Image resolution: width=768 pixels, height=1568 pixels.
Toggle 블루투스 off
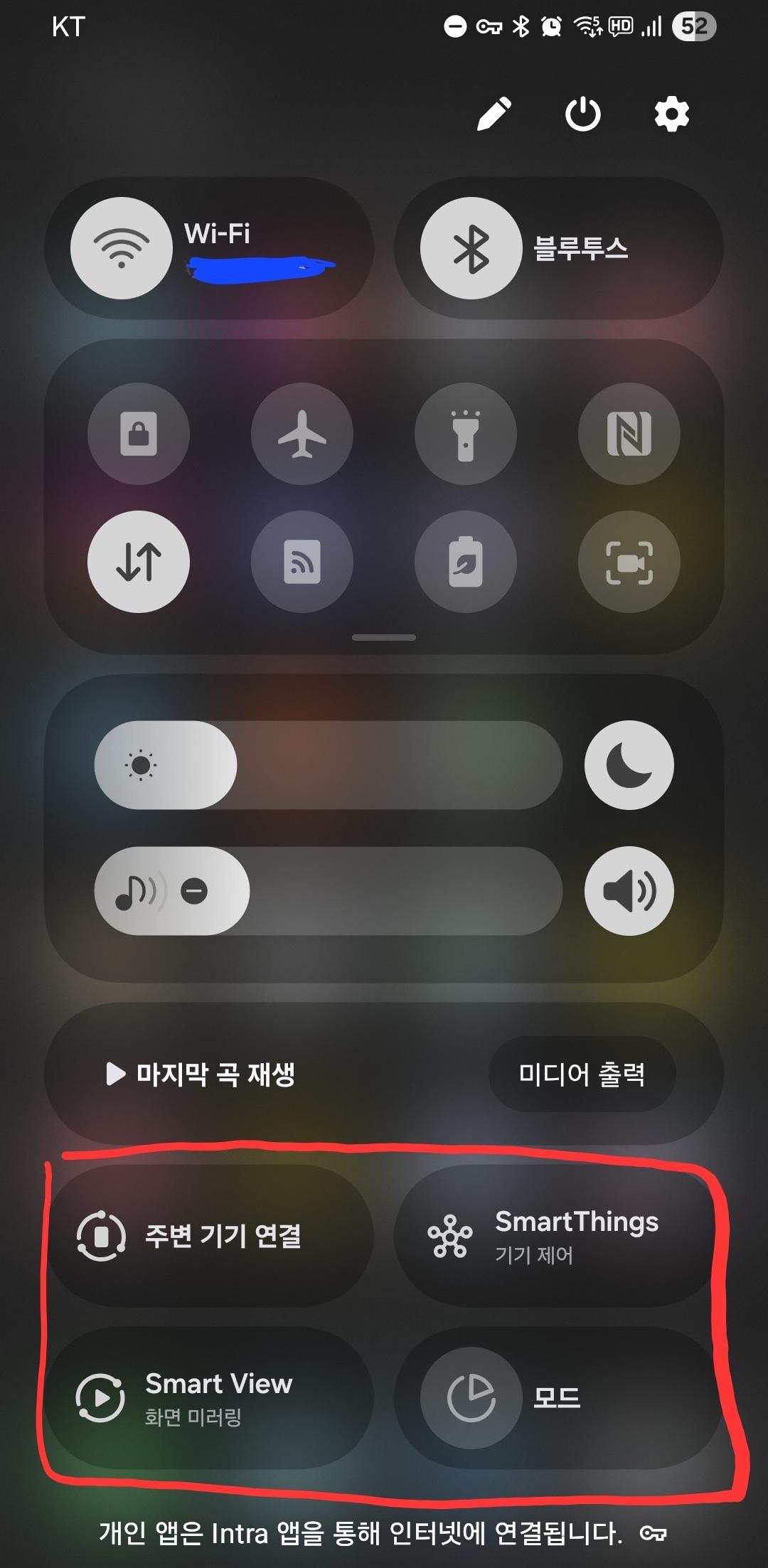(x=471, y=248)
